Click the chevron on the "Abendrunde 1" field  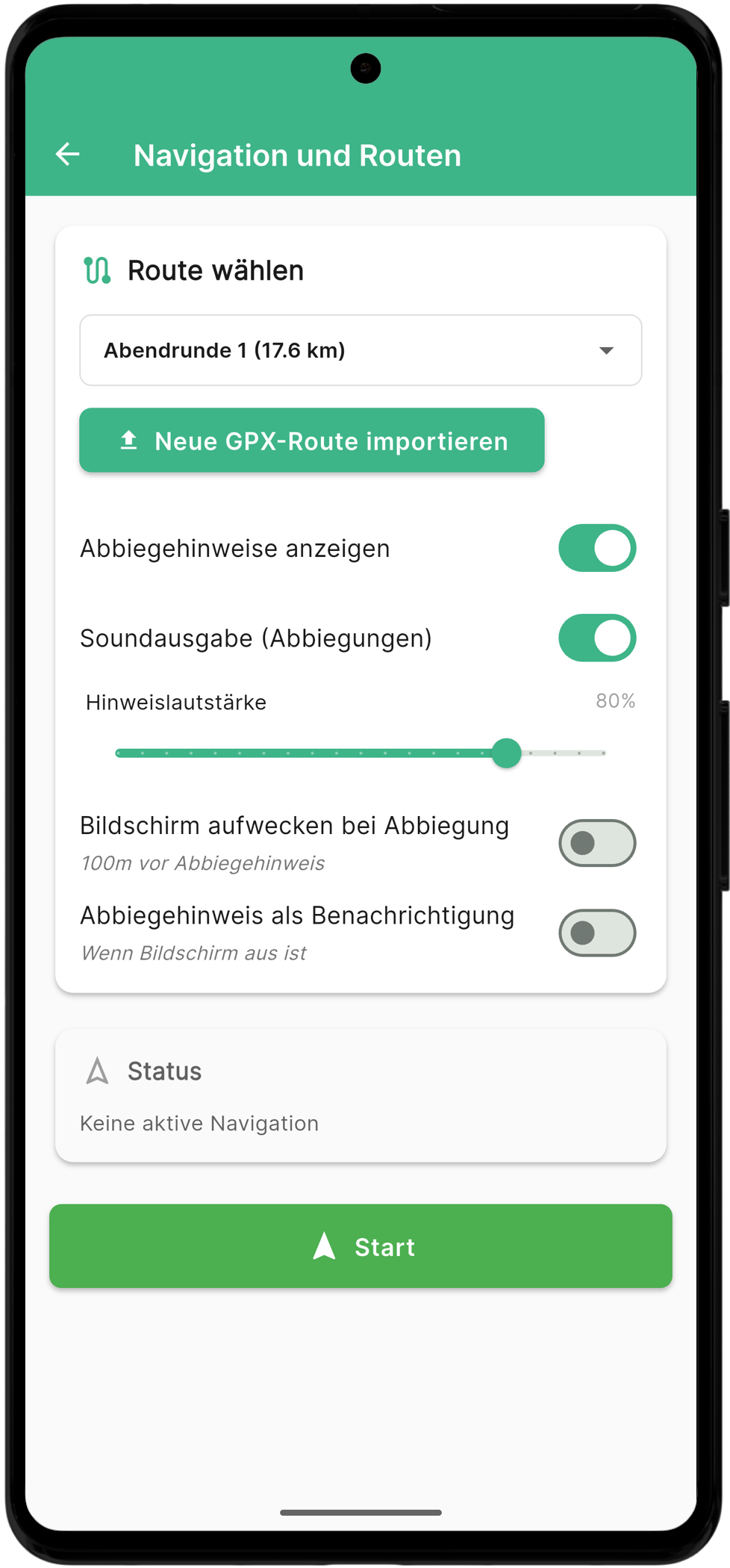pos(606,350)
